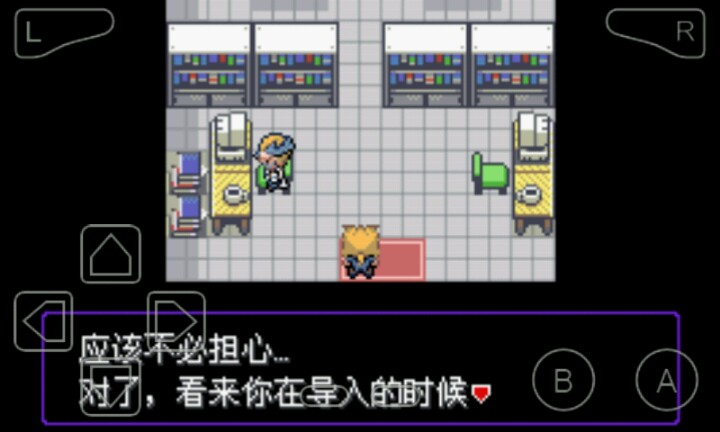Tap the D-pad right arrow
720x432 pixels.
(x=176, y=322)
